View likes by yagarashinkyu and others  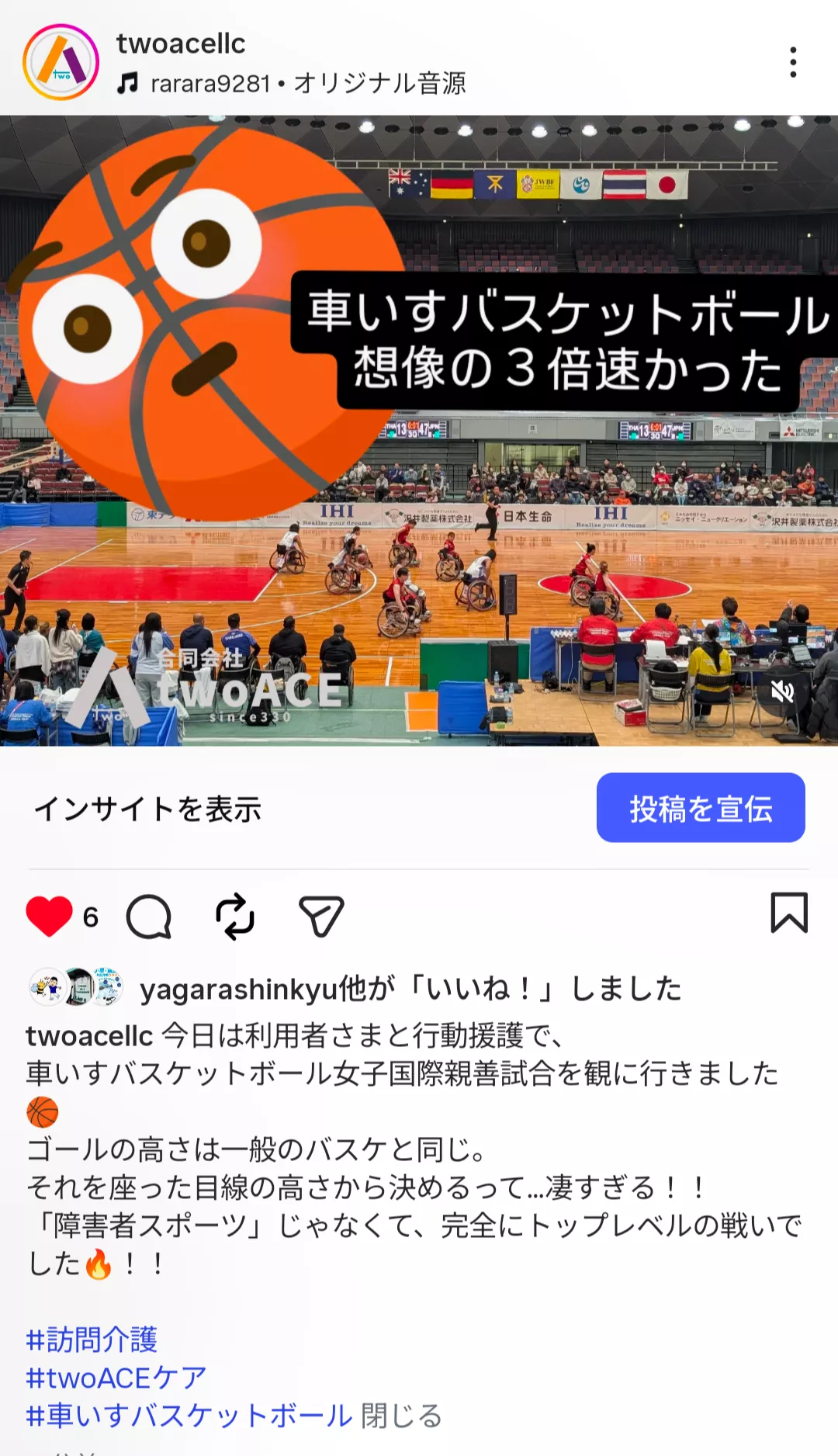point(410,989)
